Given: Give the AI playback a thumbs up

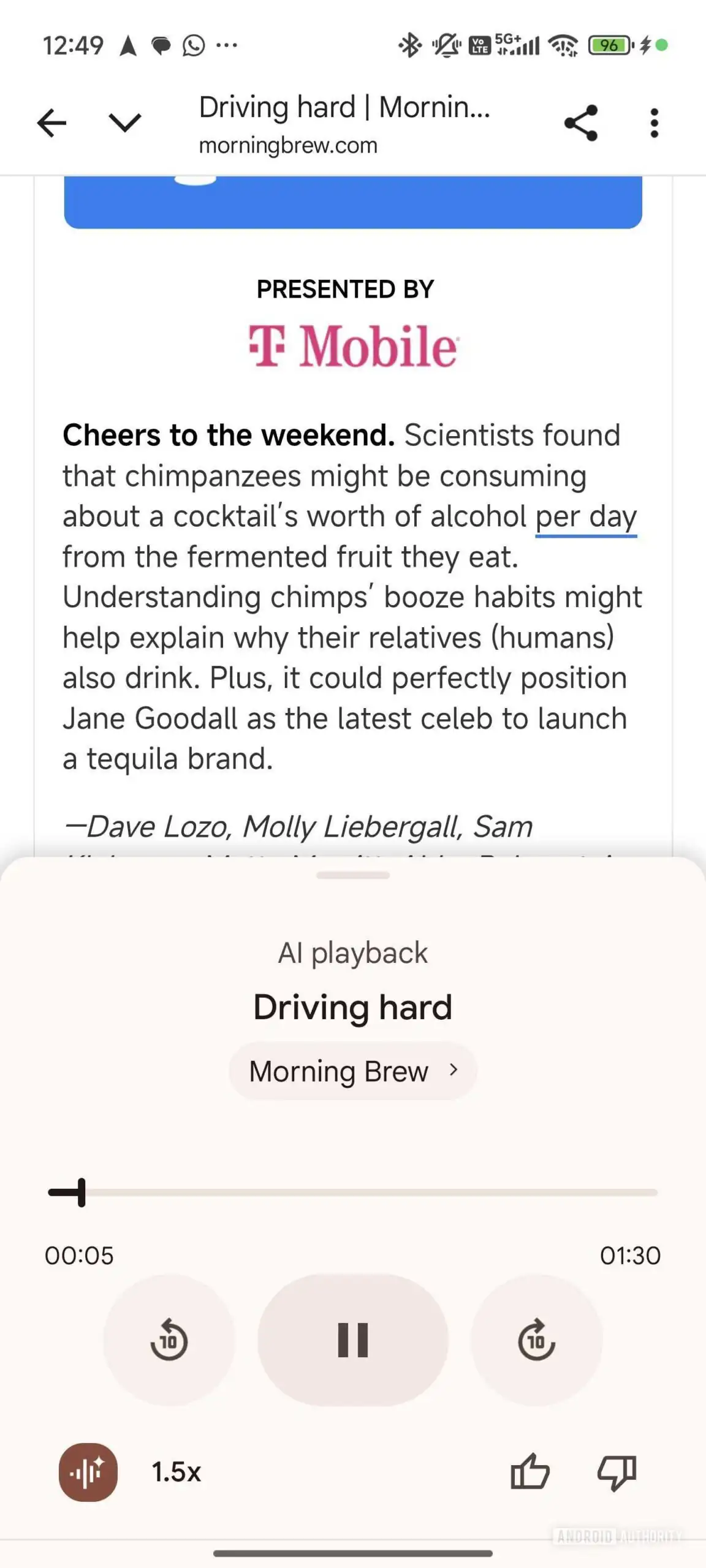Looking at the screenshot, I should (530, 1472).
